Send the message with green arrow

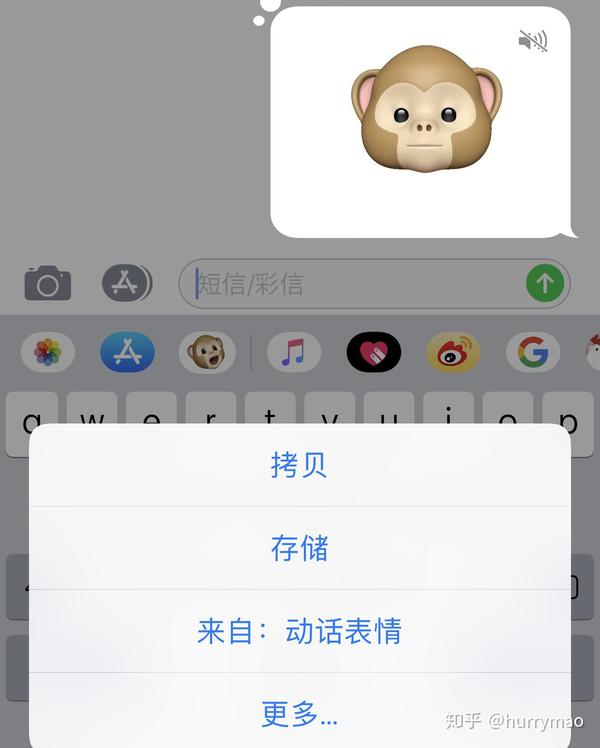[545, 284]
